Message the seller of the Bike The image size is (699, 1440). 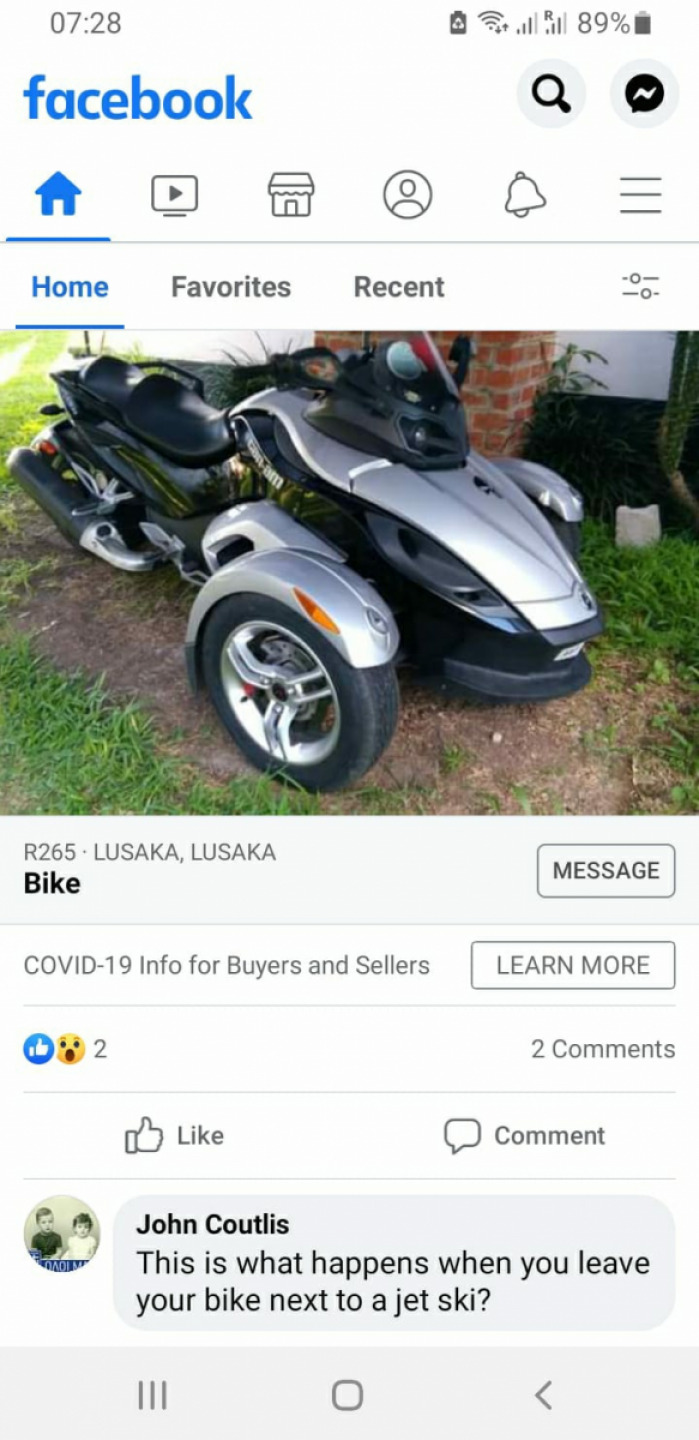(606, 870)
